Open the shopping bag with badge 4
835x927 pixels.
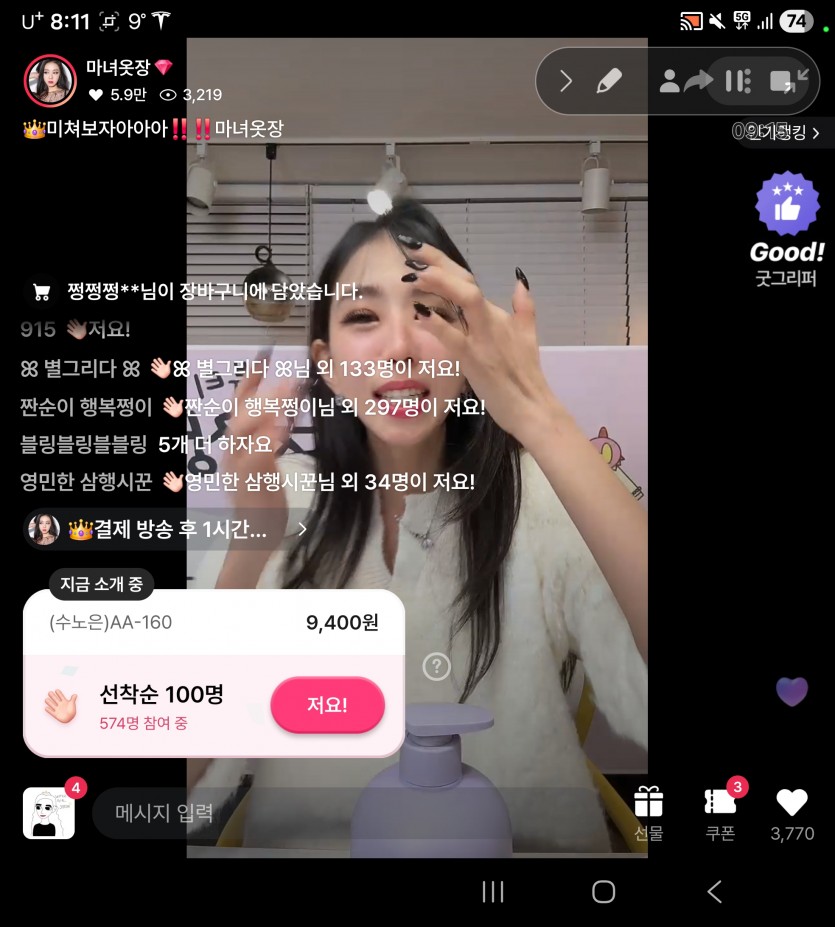[x=49, y=812]
